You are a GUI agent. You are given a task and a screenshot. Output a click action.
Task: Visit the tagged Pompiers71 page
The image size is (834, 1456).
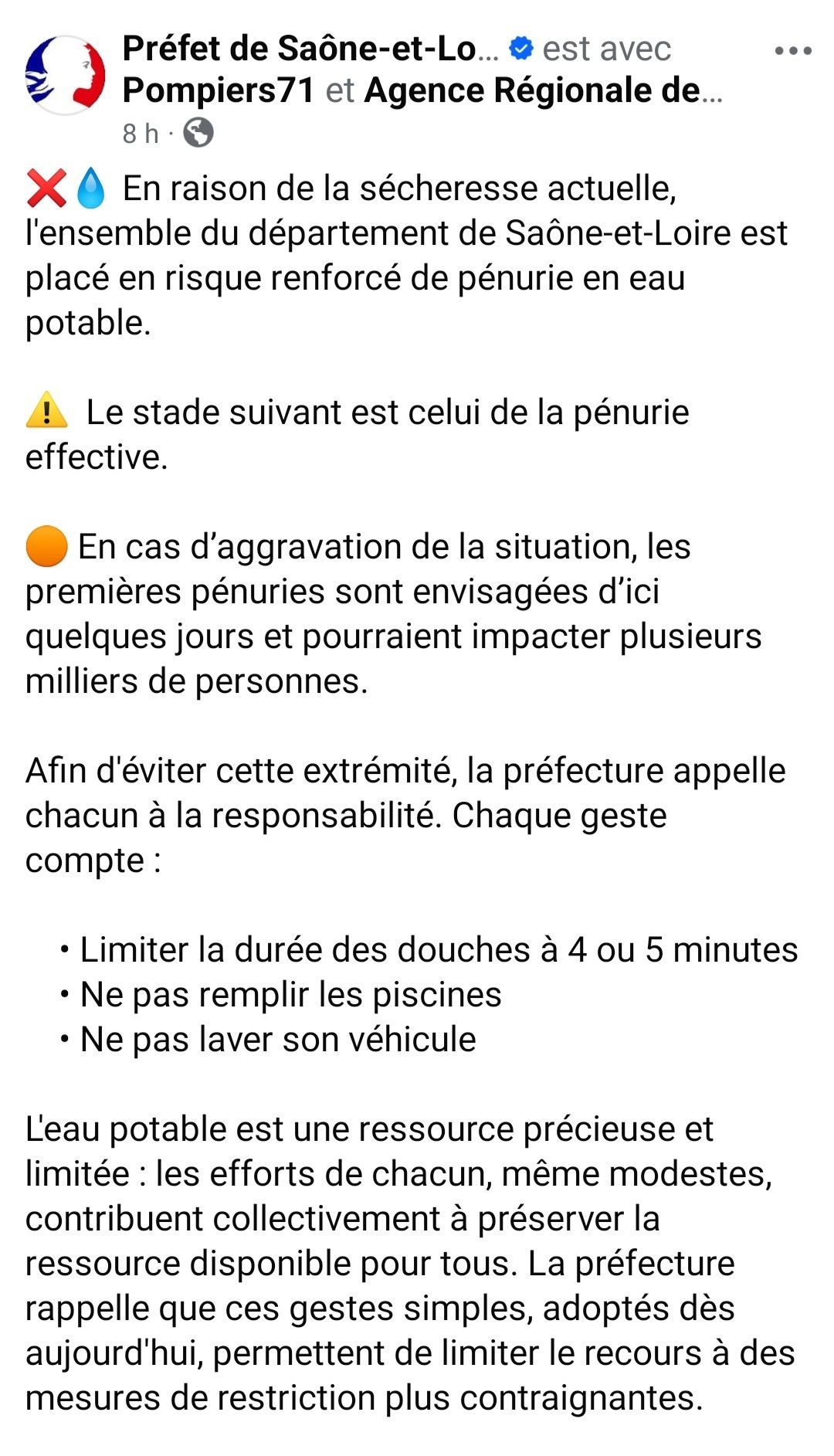(x=219, y=90)
